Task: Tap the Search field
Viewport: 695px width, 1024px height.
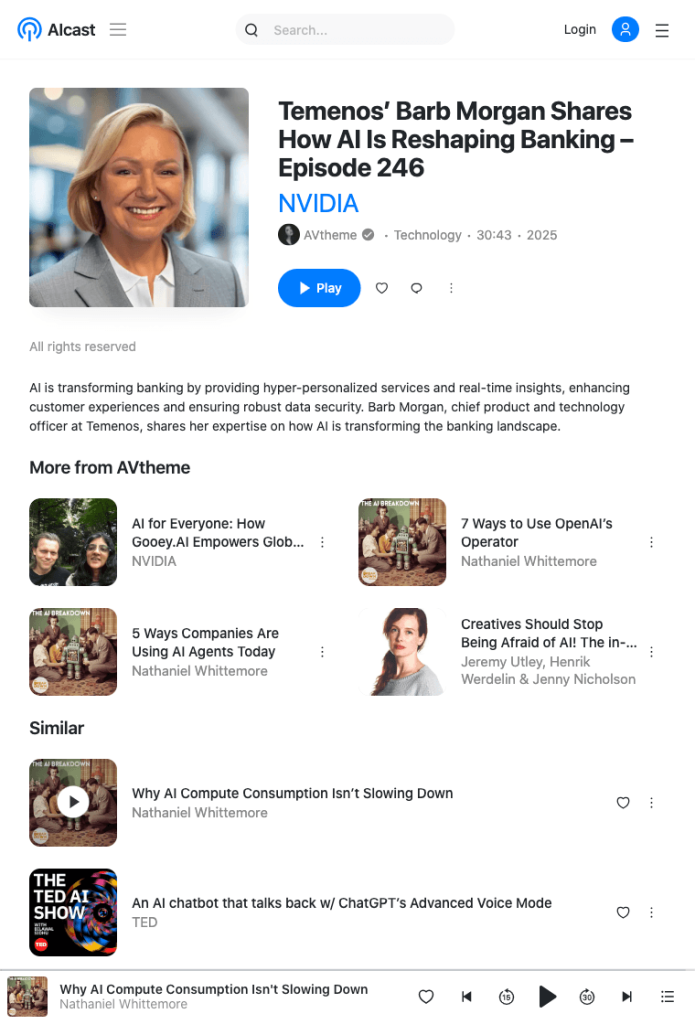Action: [x=345, y=30]
